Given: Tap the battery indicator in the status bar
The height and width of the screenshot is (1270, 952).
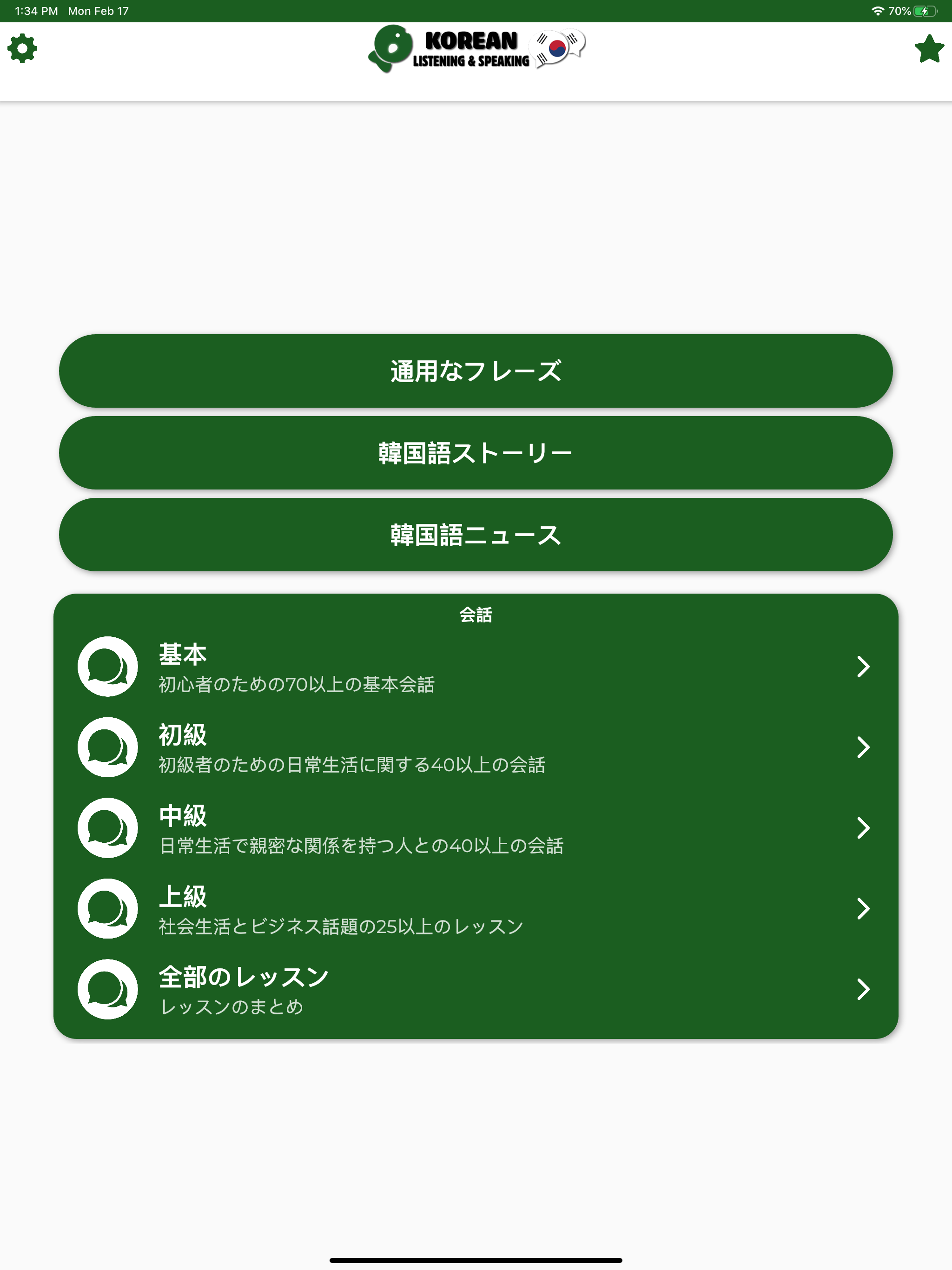Looking at the screenshot, I should coord(925,10).
